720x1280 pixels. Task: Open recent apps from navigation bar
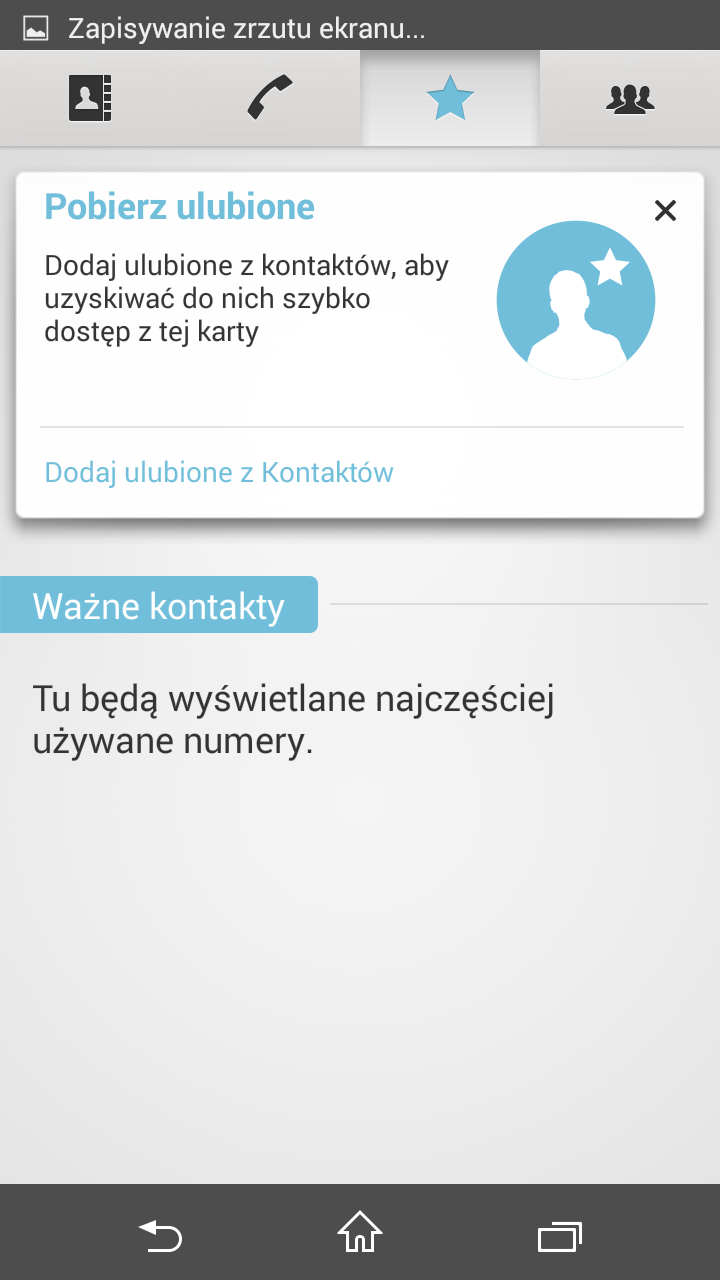pyautogui.click(x=560, y=1235)
